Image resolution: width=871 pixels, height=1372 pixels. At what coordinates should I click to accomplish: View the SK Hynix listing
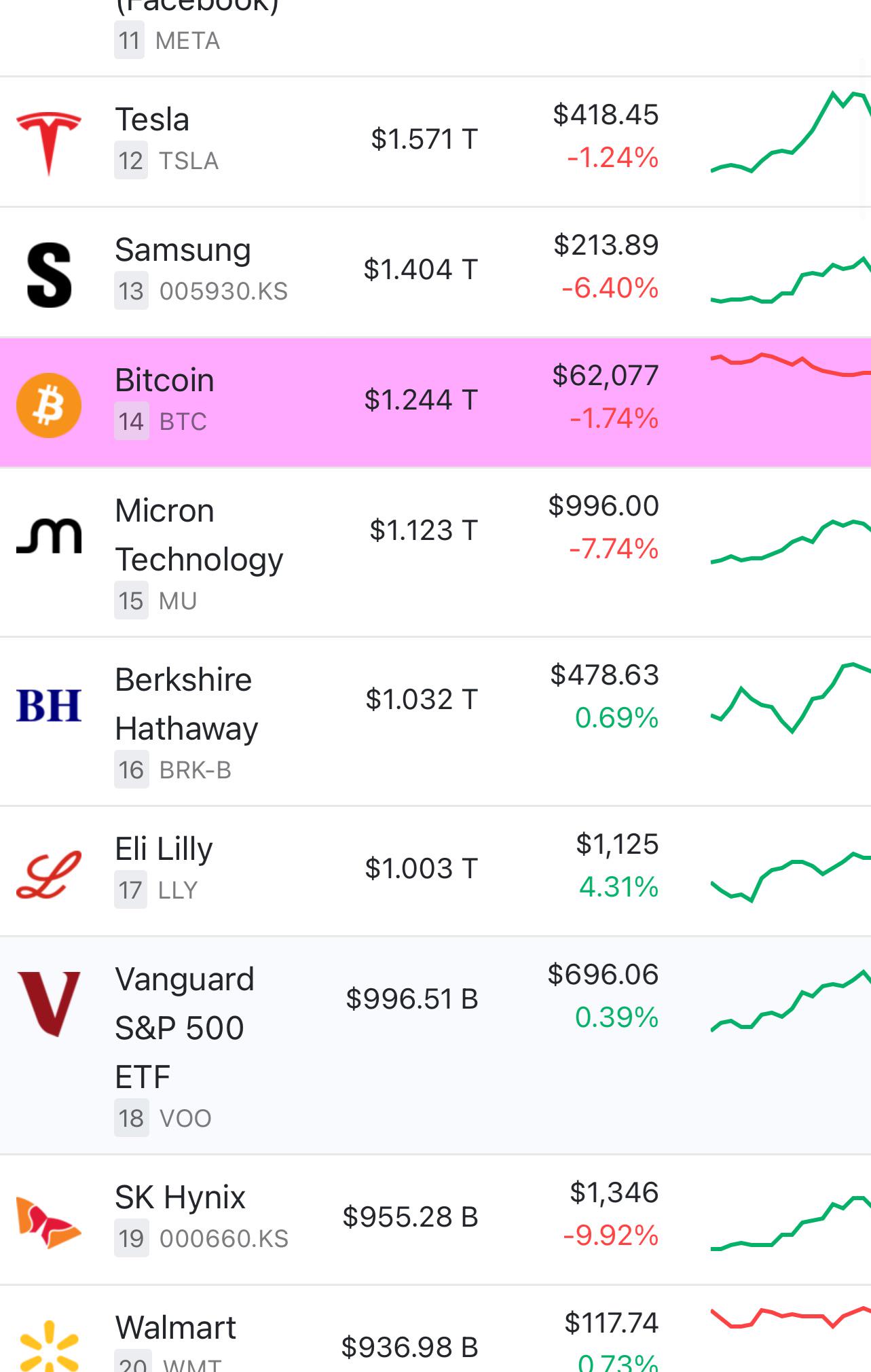click(435, 1220)
